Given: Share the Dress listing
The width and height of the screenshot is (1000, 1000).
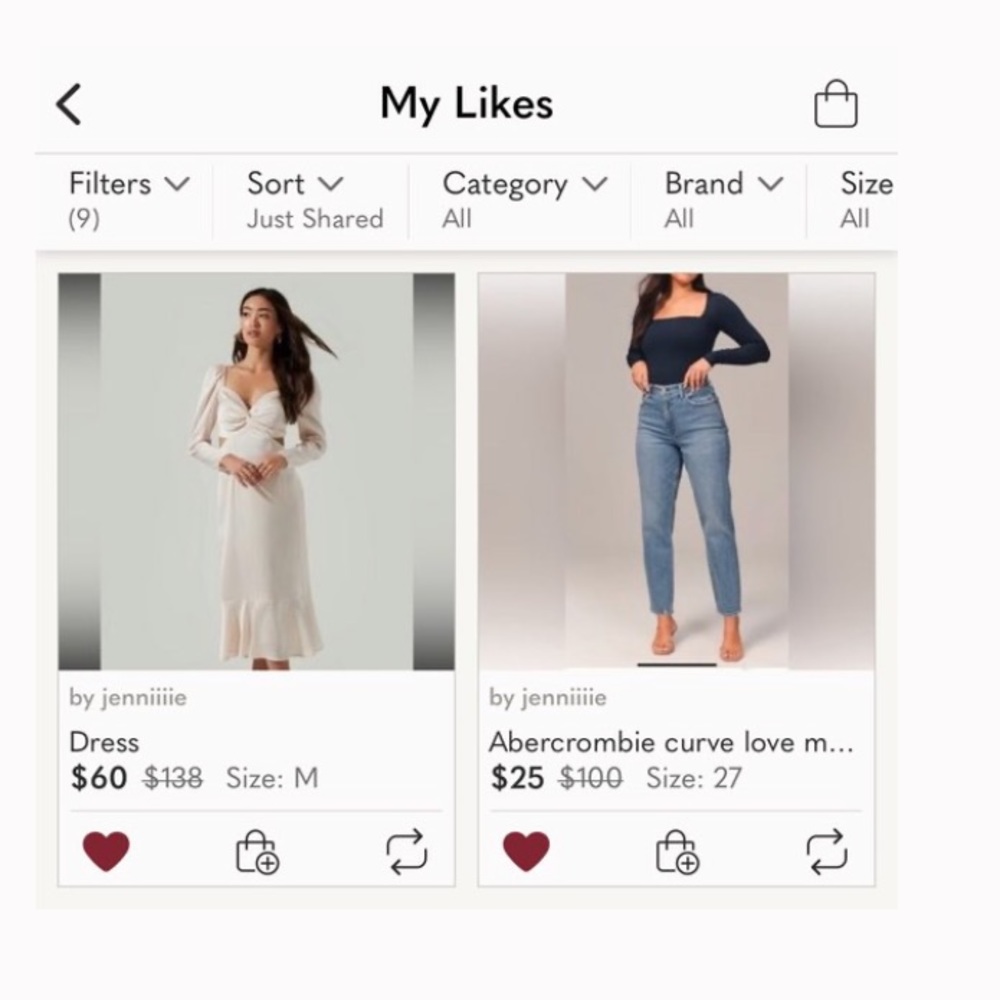Looking at the screenshot, I should point(407,852).
